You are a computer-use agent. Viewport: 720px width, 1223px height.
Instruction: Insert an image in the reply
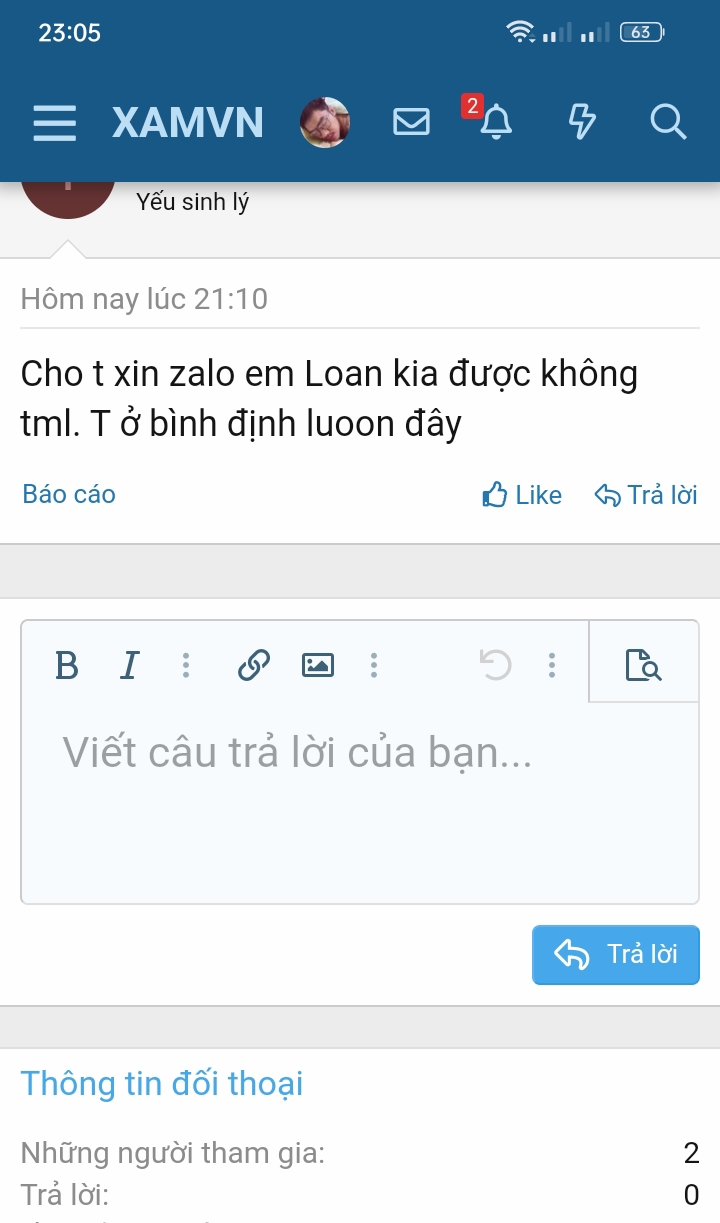tap(318, 665)
